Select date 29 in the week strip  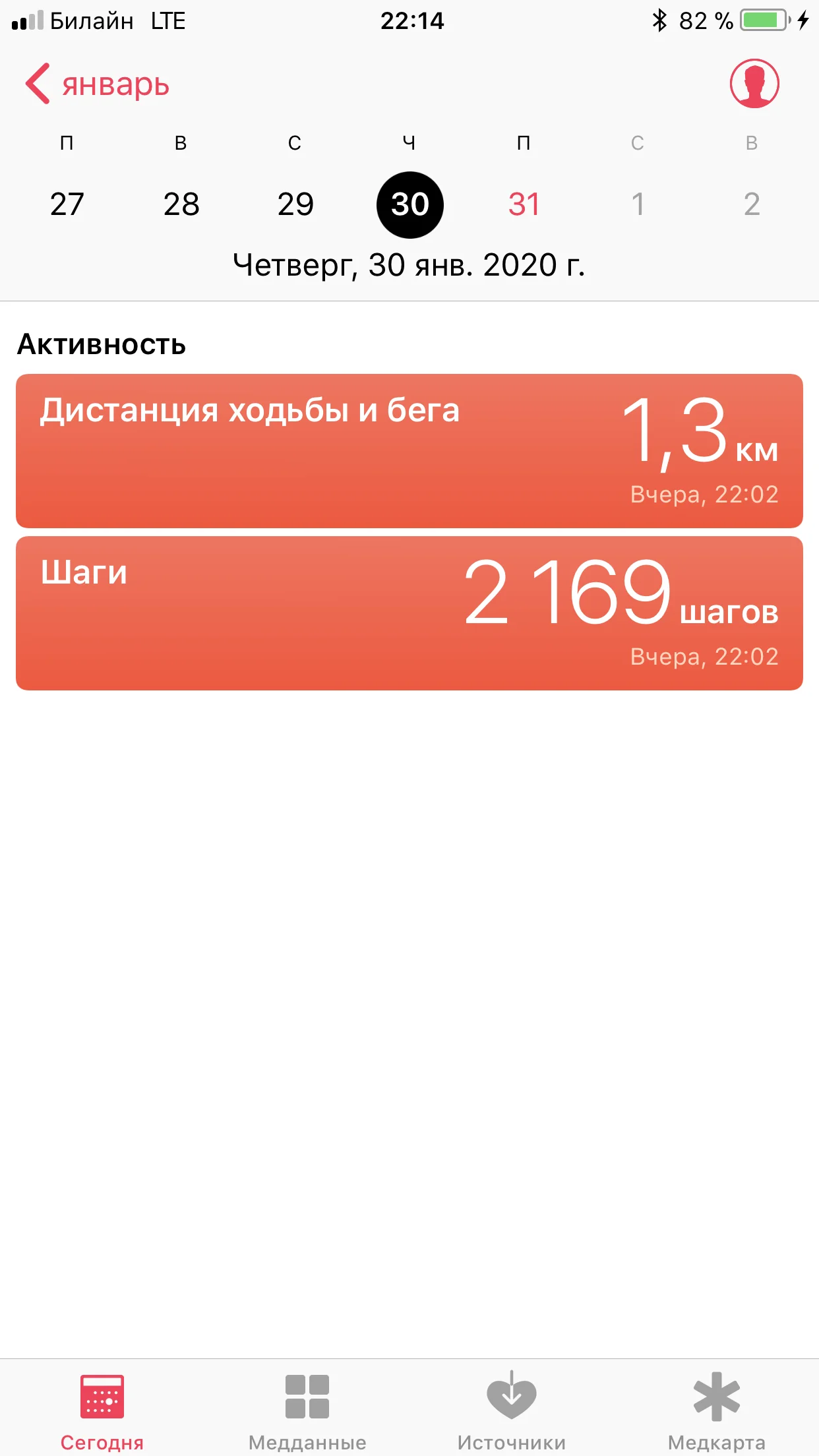click(295, 204)
